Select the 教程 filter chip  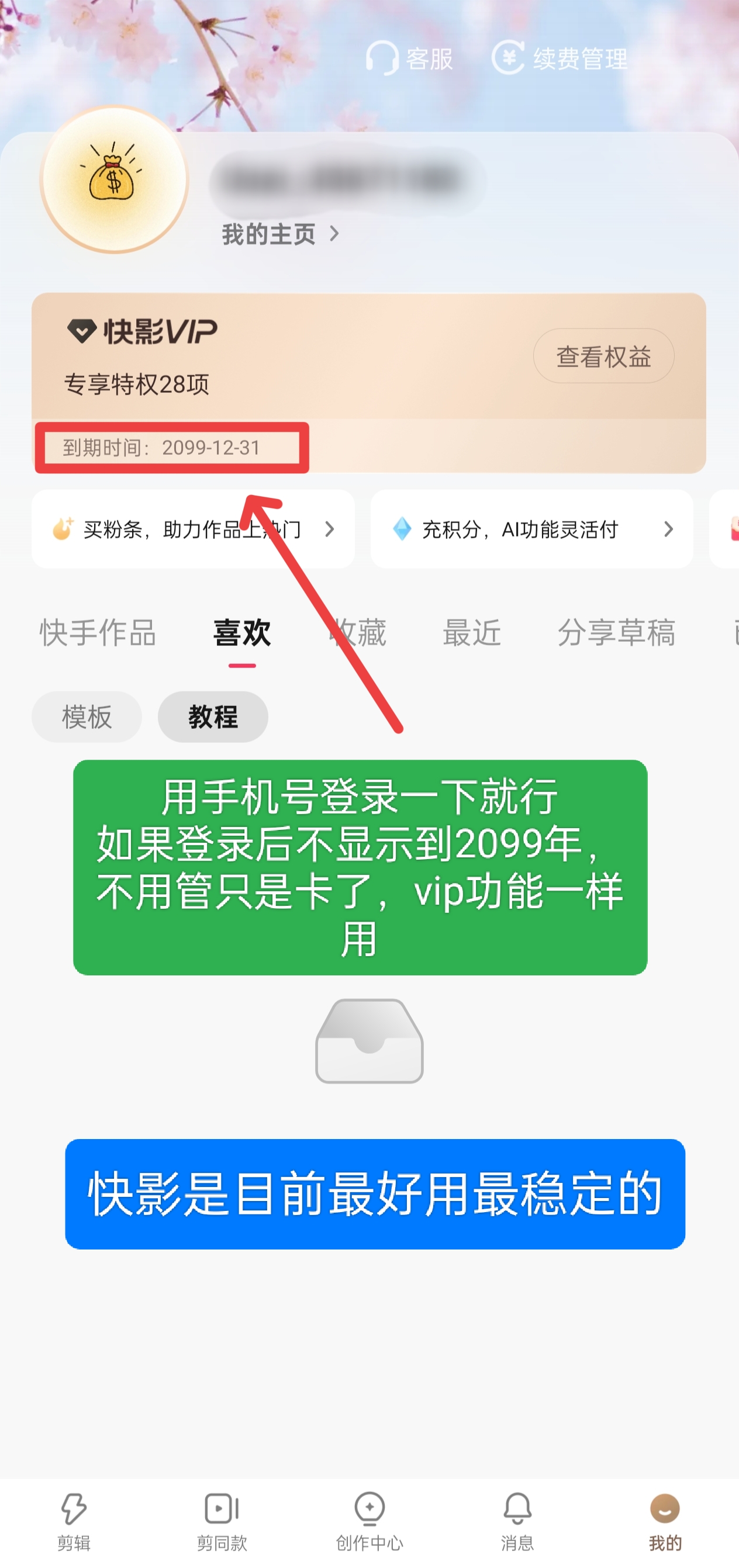pyautogui.click(x=212, y=716)
